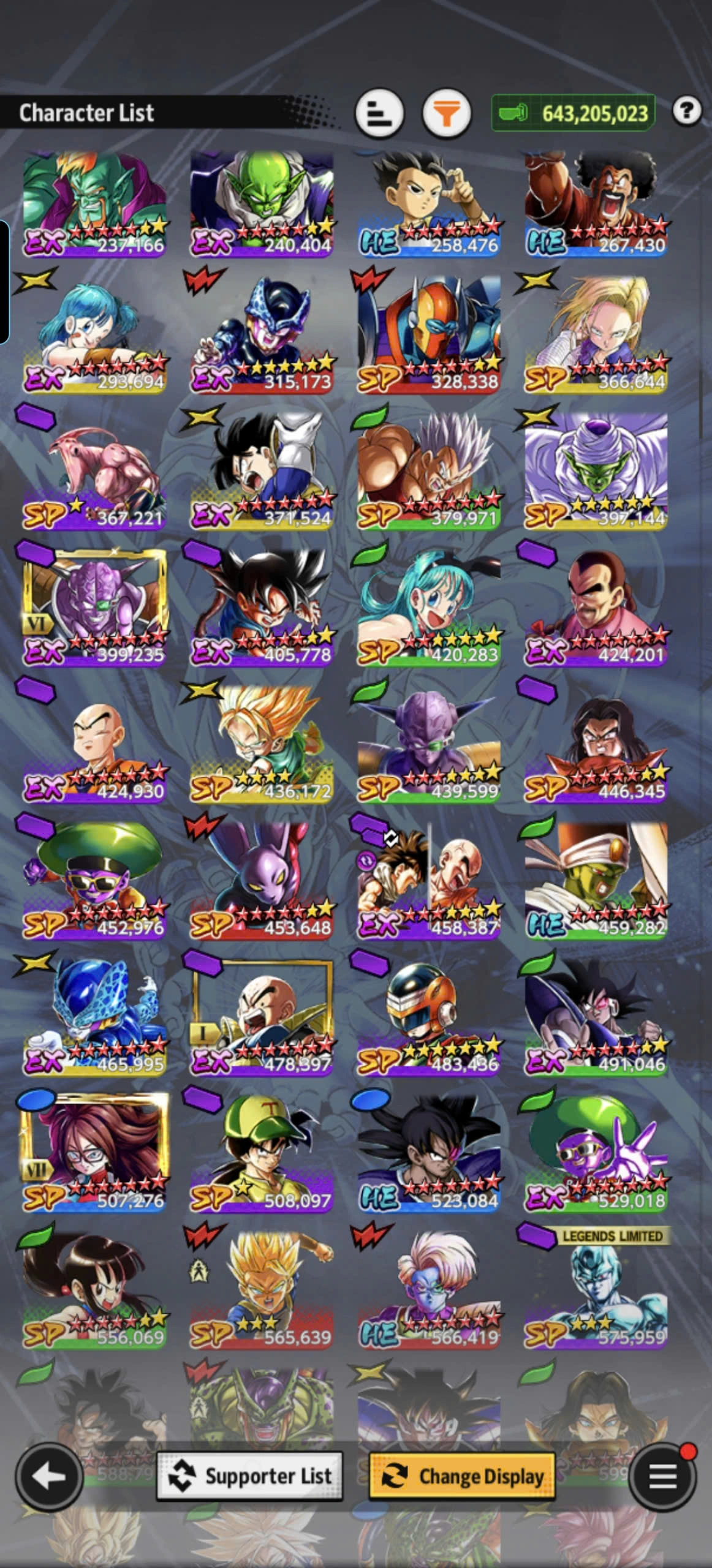Open the help question mark
This screenshot has height=1568, width=712.
click(x=686, y=111)
